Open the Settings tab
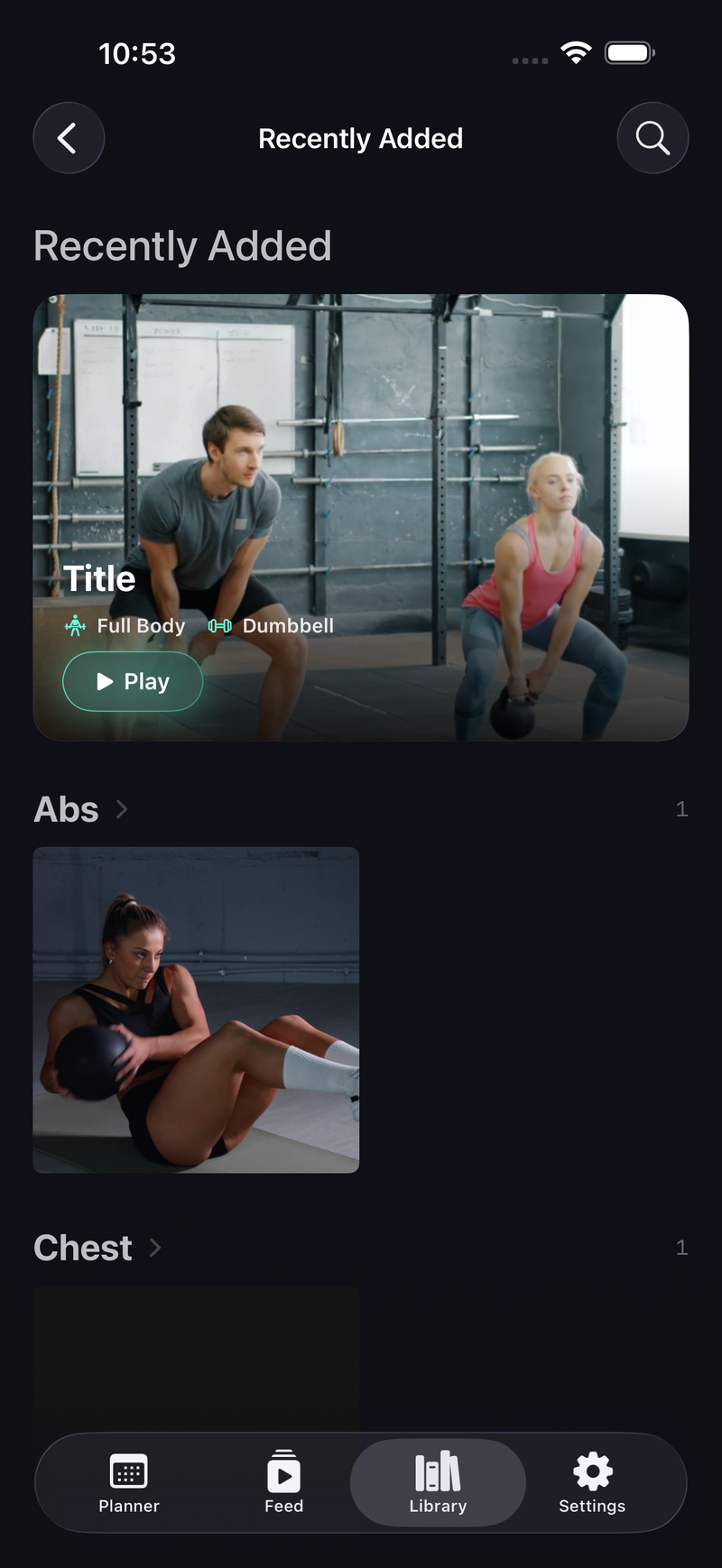This screenshot has height=1568, width=722. coord(592,1482)
